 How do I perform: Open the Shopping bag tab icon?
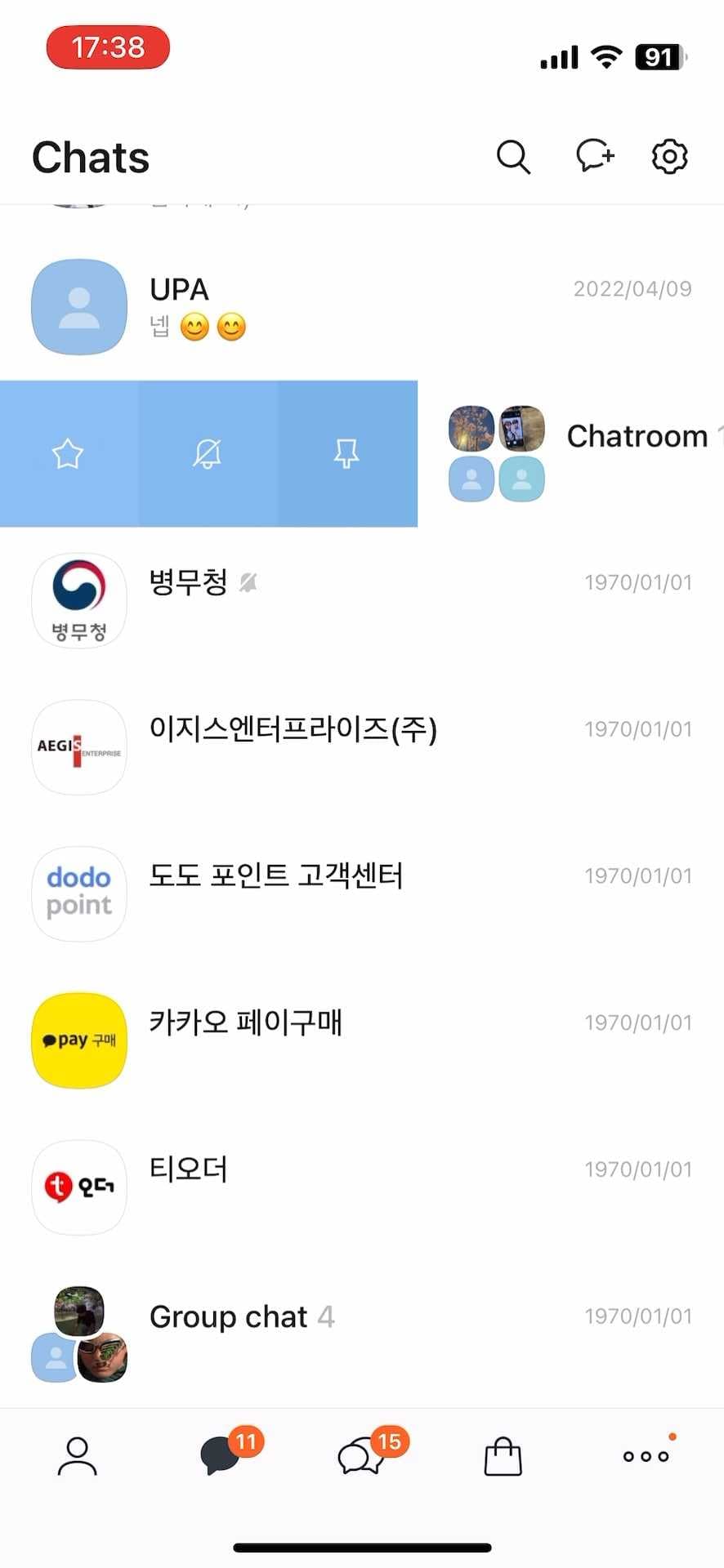[x=503, y=1459]
